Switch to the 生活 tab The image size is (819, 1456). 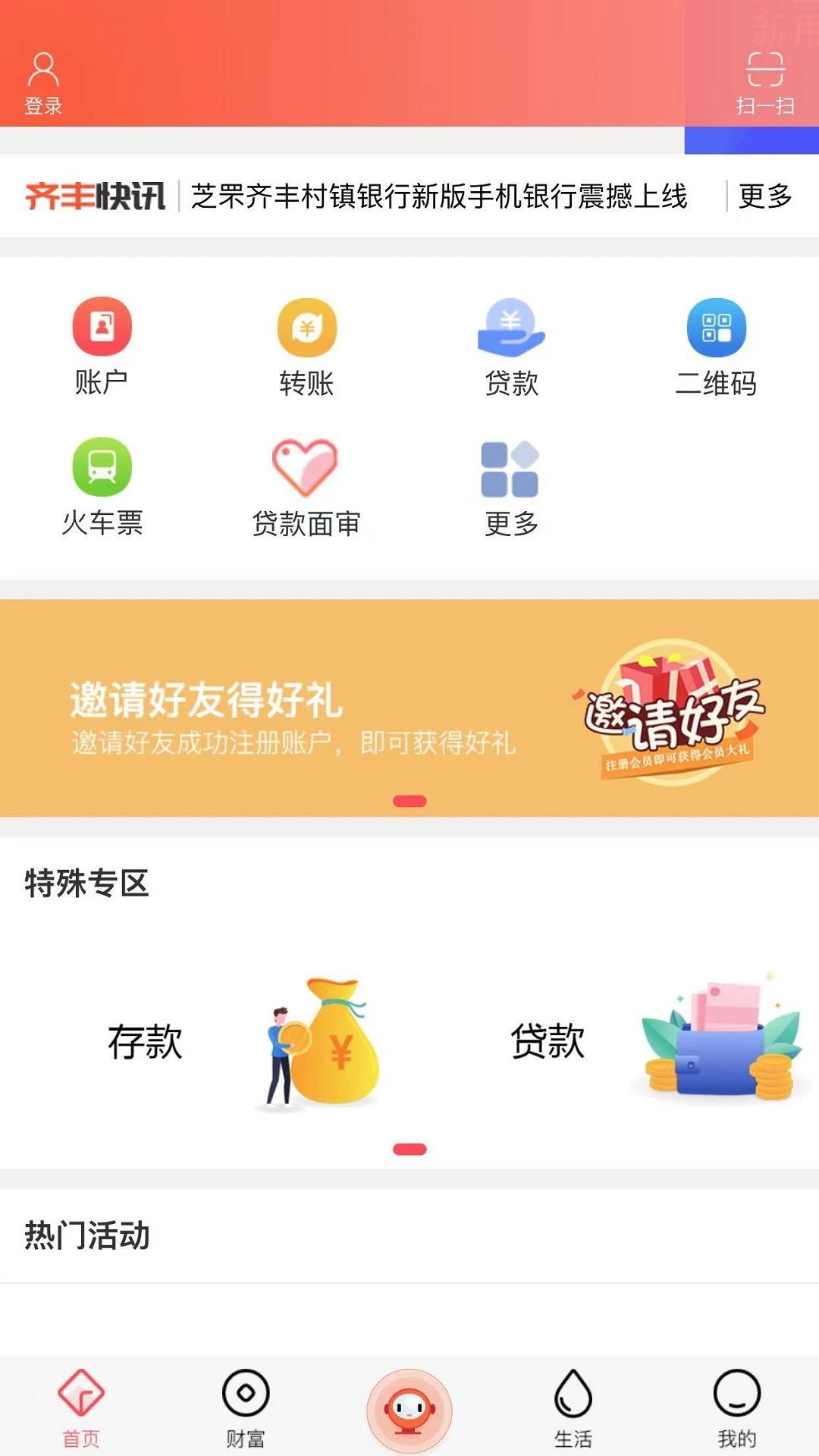pyautogui.click(x=573, y=1407)
